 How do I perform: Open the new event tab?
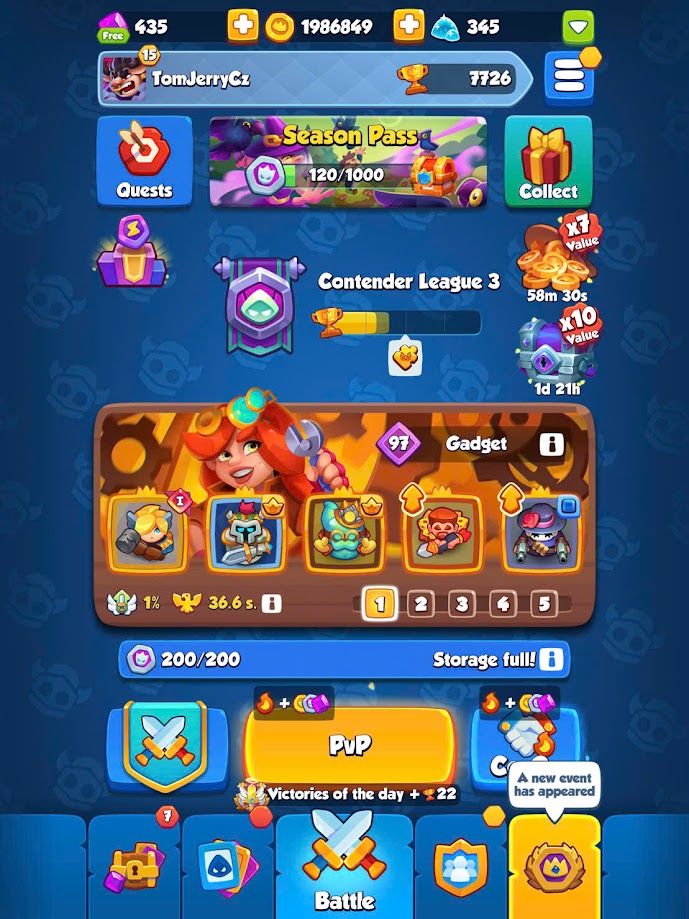554,866
